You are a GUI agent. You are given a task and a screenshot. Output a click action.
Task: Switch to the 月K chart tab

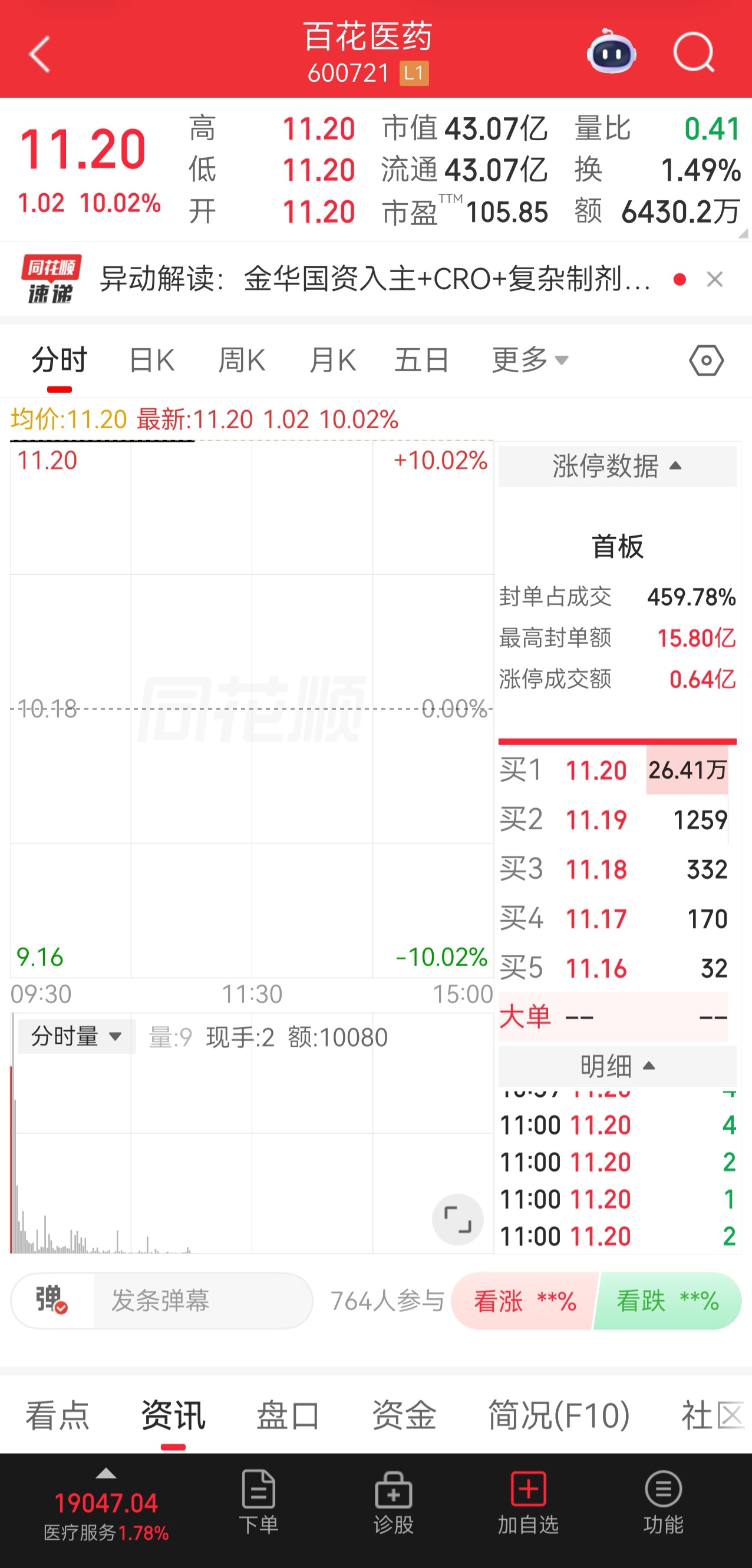point(332,360)
